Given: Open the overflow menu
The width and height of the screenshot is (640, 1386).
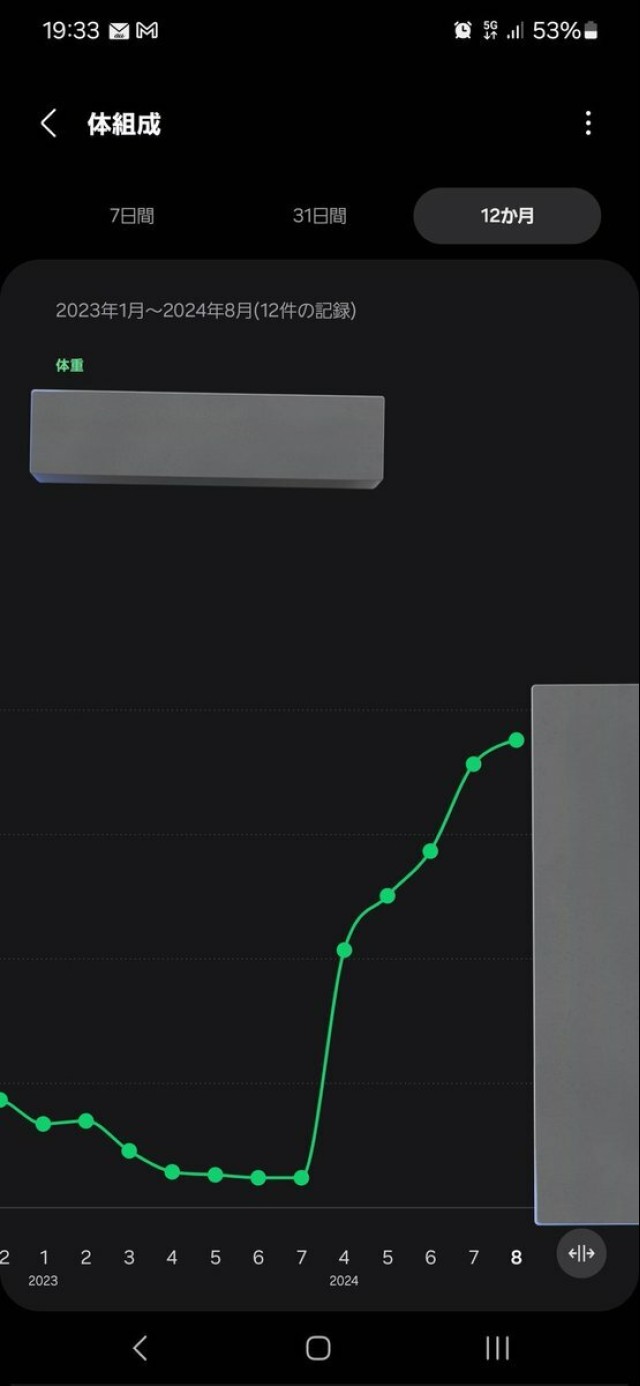Looking at the screenshot, I should (x=588, y=123).
